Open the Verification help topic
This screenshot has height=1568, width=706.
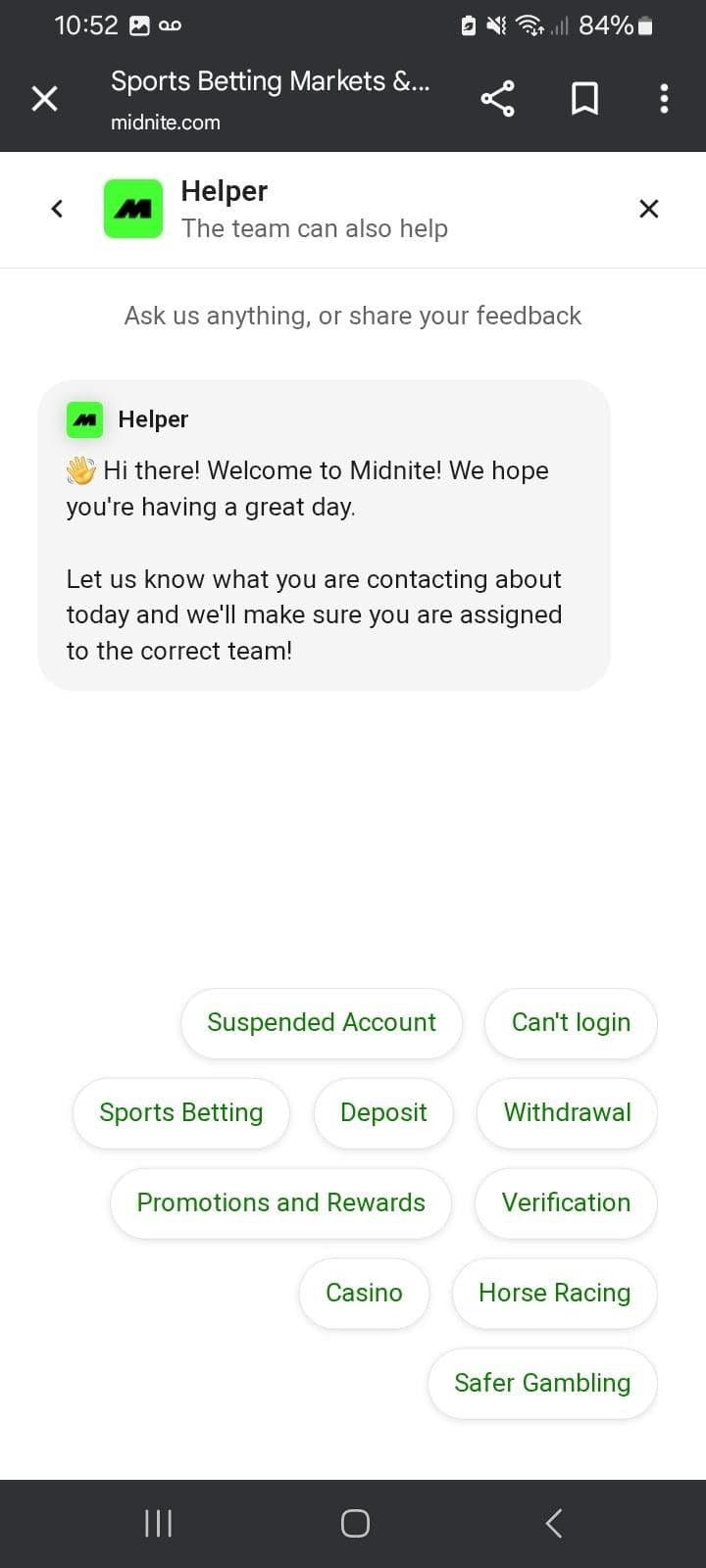[x=566, y=1202]
